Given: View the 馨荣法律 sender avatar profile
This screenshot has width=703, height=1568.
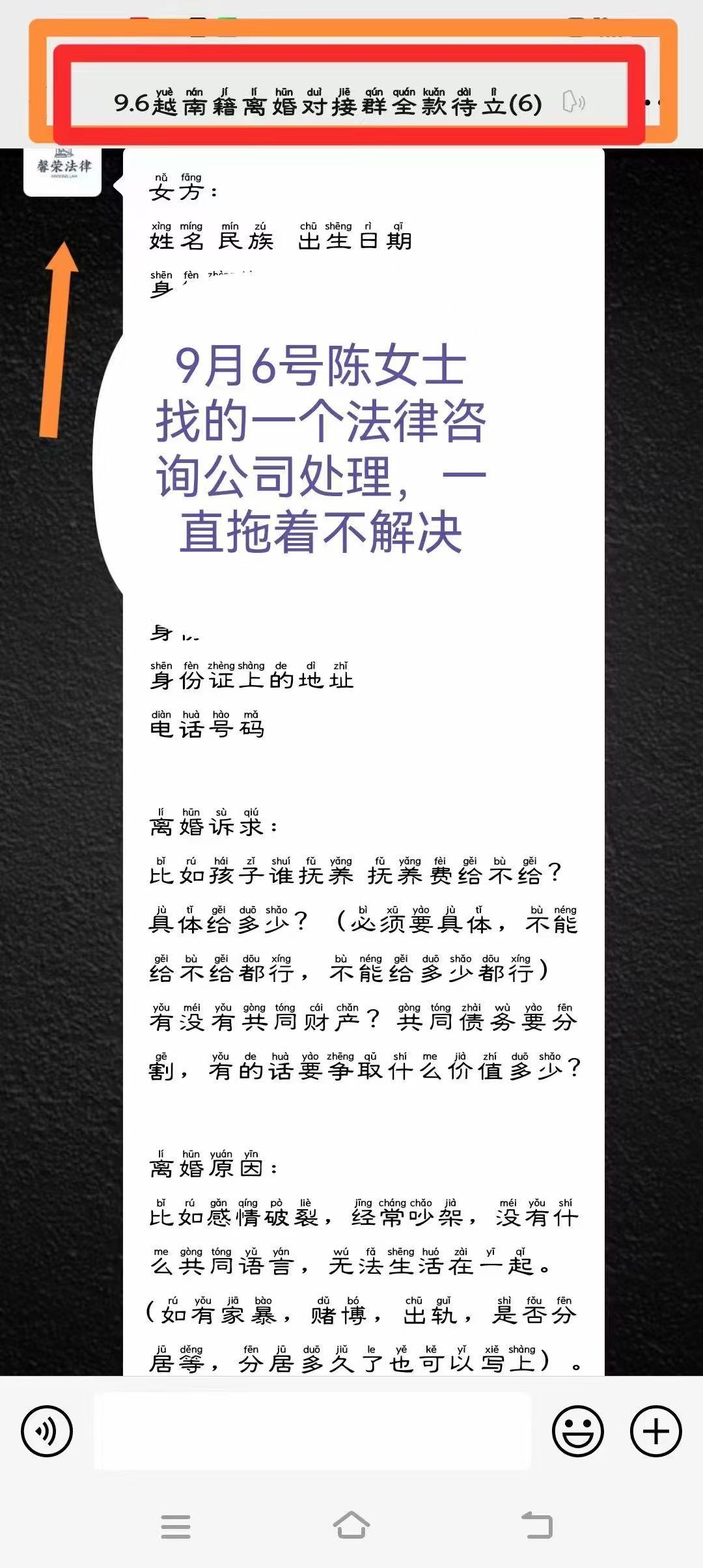Looking at the screenshot, I should [62, 172].
